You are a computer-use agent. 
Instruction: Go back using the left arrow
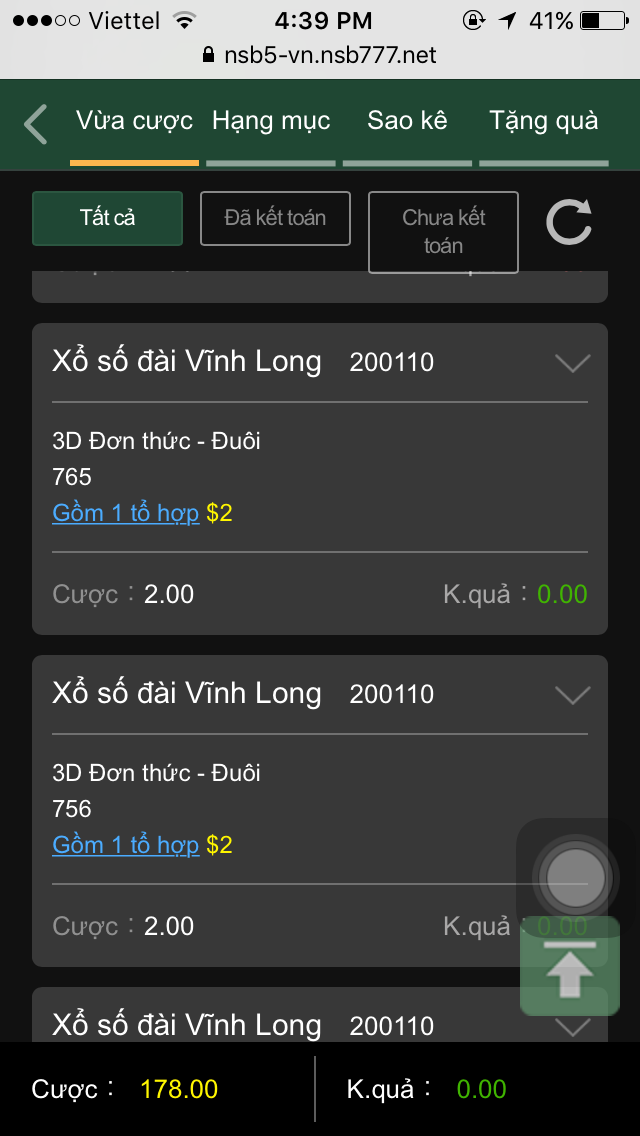click(x=36, y=125)
